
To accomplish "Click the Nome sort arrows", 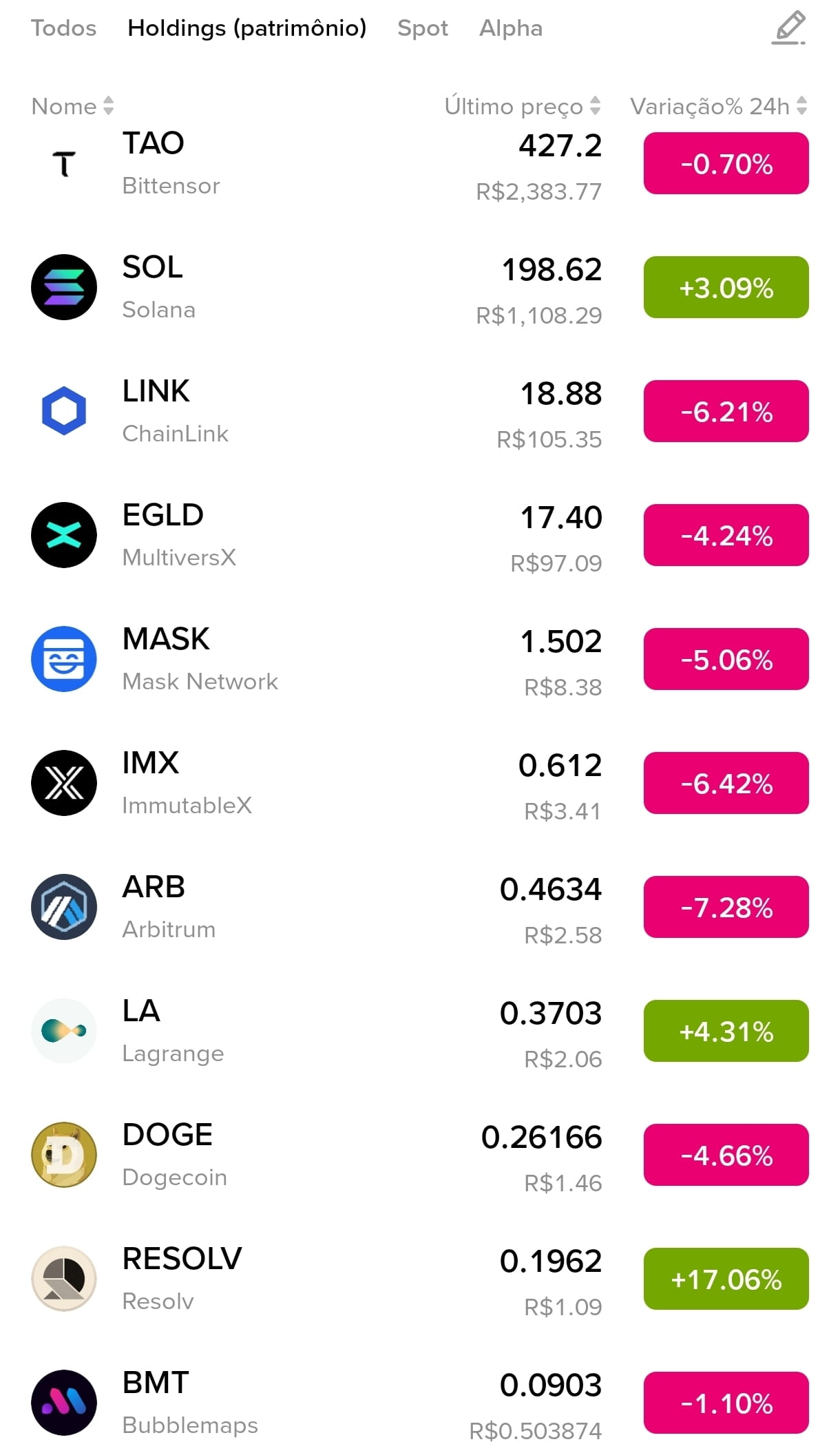I will (x=108, y=107).
